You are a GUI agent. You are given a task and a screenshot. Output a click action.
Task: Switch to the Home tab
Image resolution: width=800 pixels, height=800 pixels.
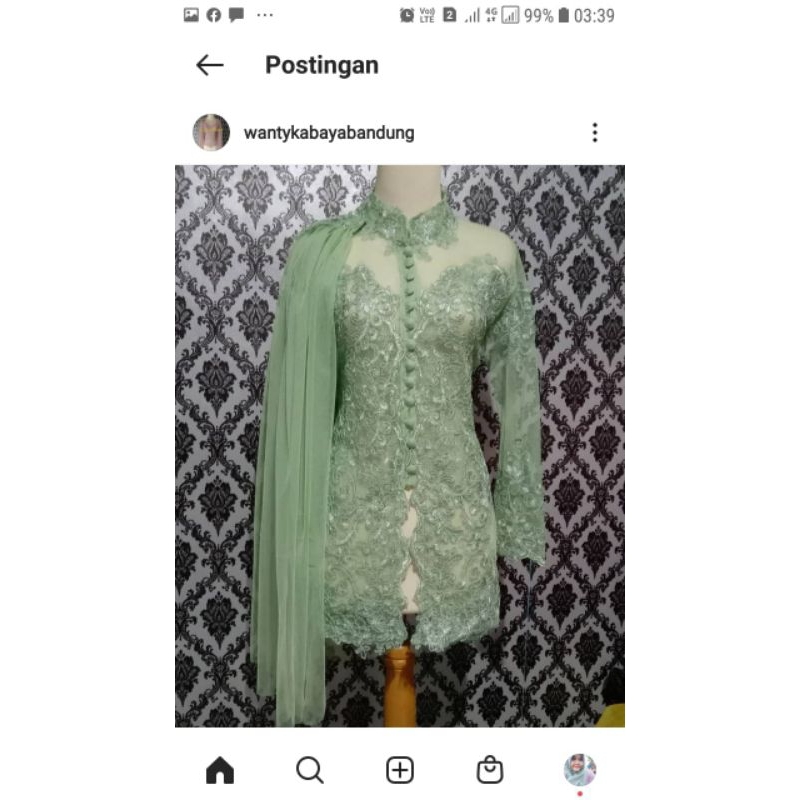pyautogui.click(x=220, y=770)
